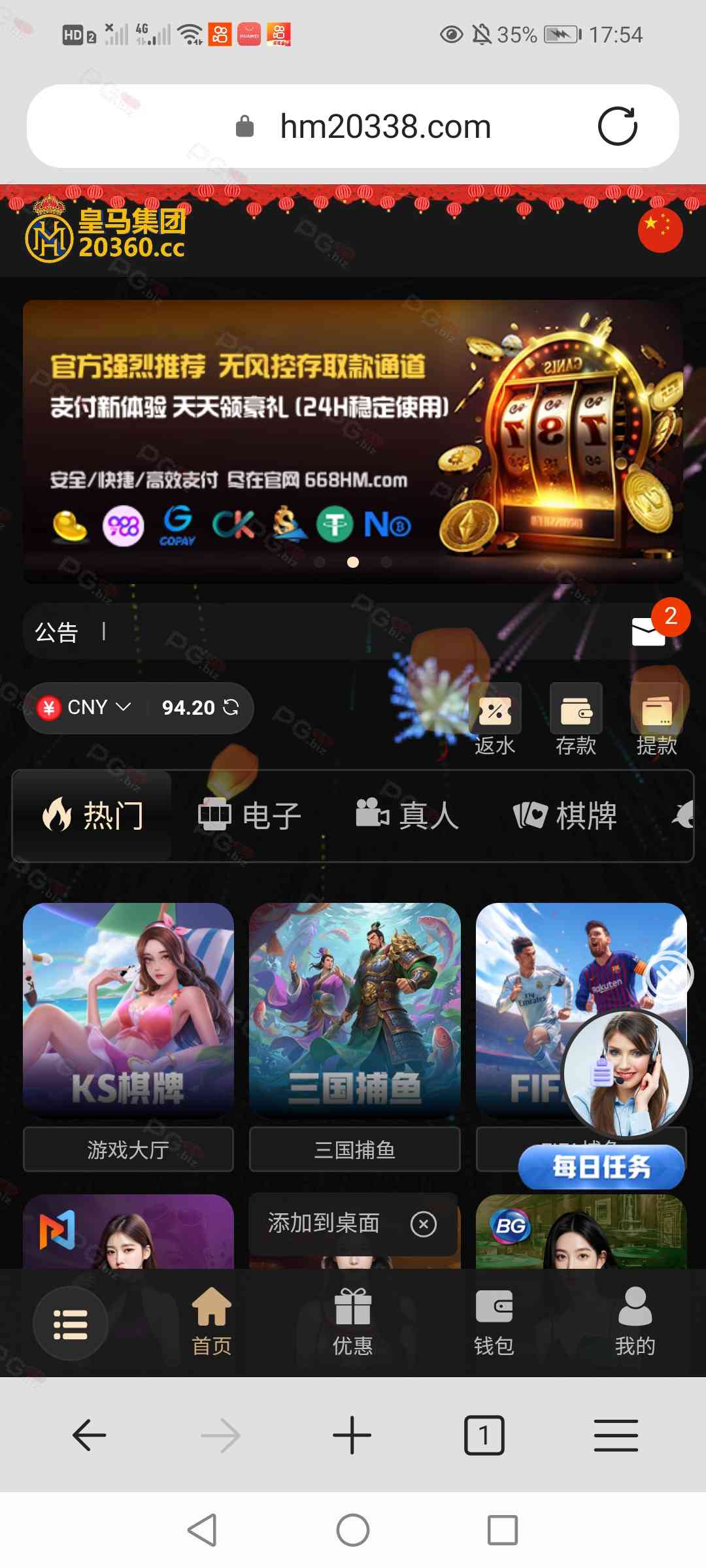Switch to the 电子 games tab
The height and width of the screenshot is (1568, 706).
(x=249, y=816)
